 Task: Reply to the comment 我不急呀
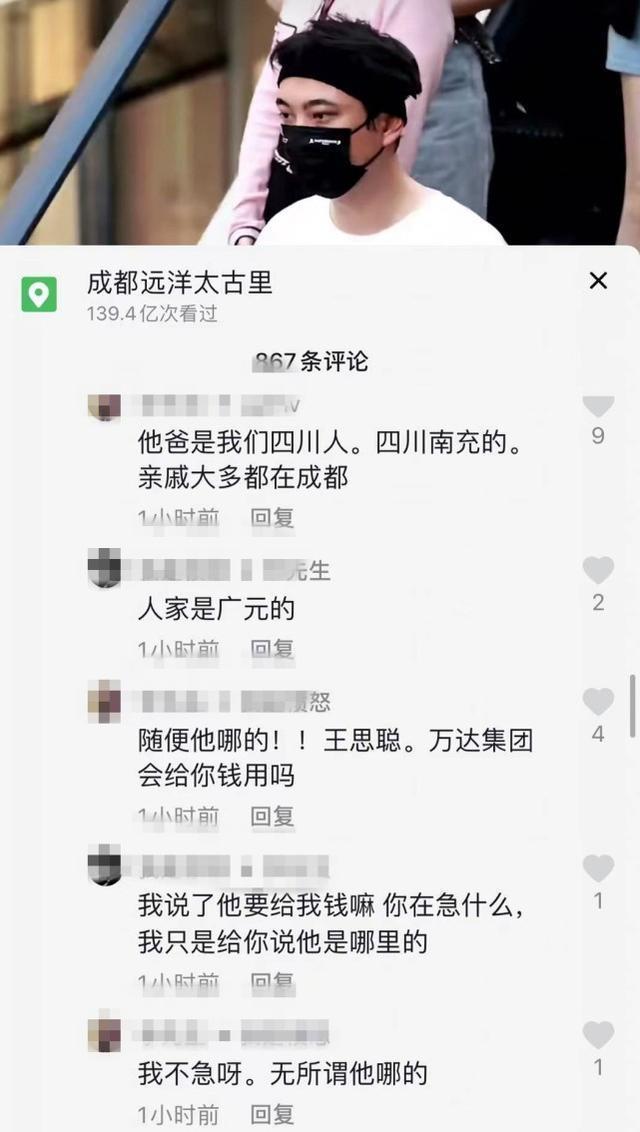point(272,1114)
